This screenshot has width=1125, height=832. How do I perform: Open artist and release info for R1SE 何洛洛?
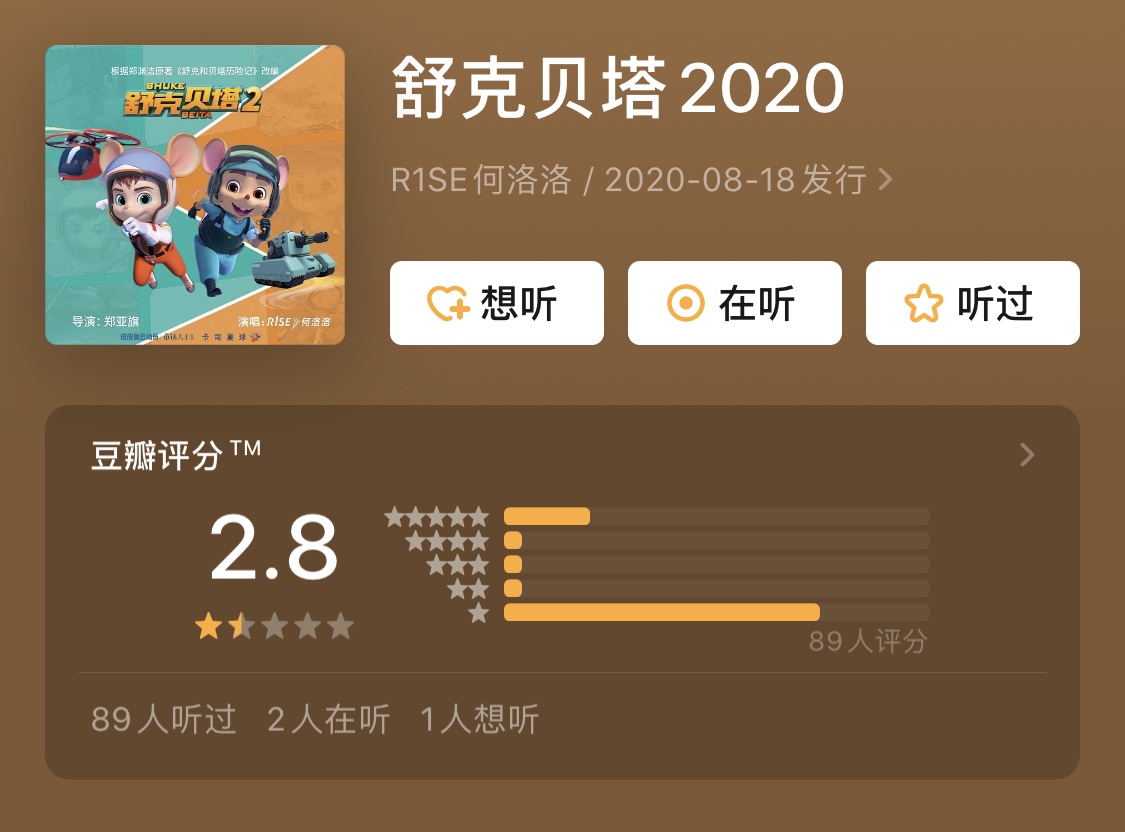click(x=641, y=180)
